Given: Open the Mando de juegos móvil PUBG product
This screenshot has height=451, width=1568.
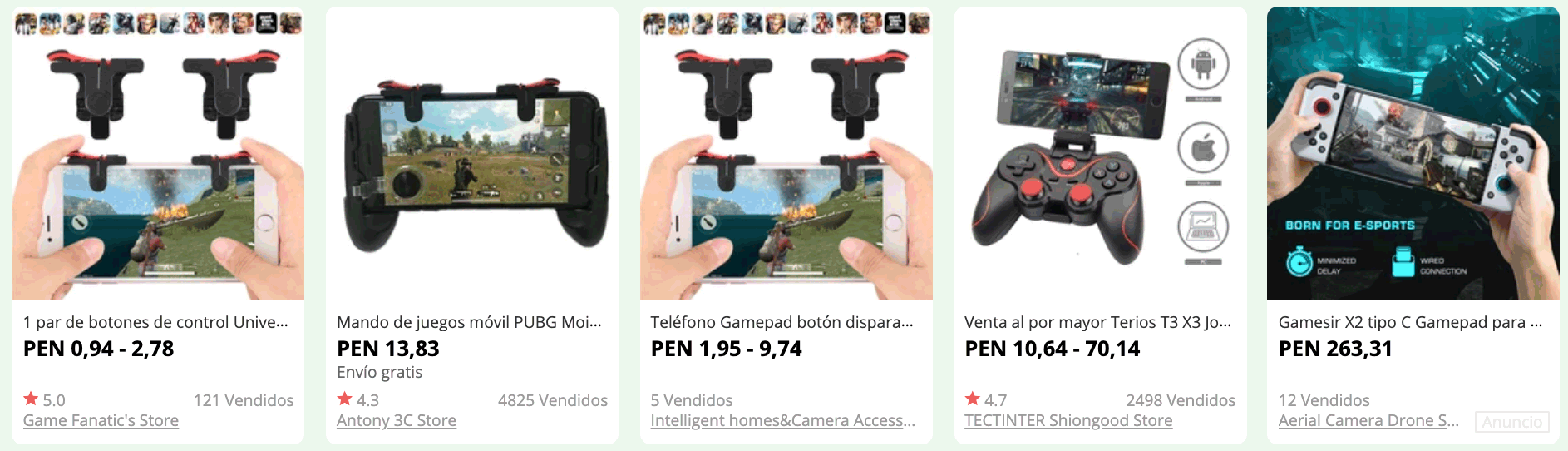Looking at the screenshot, I should [x=469, y=322].
